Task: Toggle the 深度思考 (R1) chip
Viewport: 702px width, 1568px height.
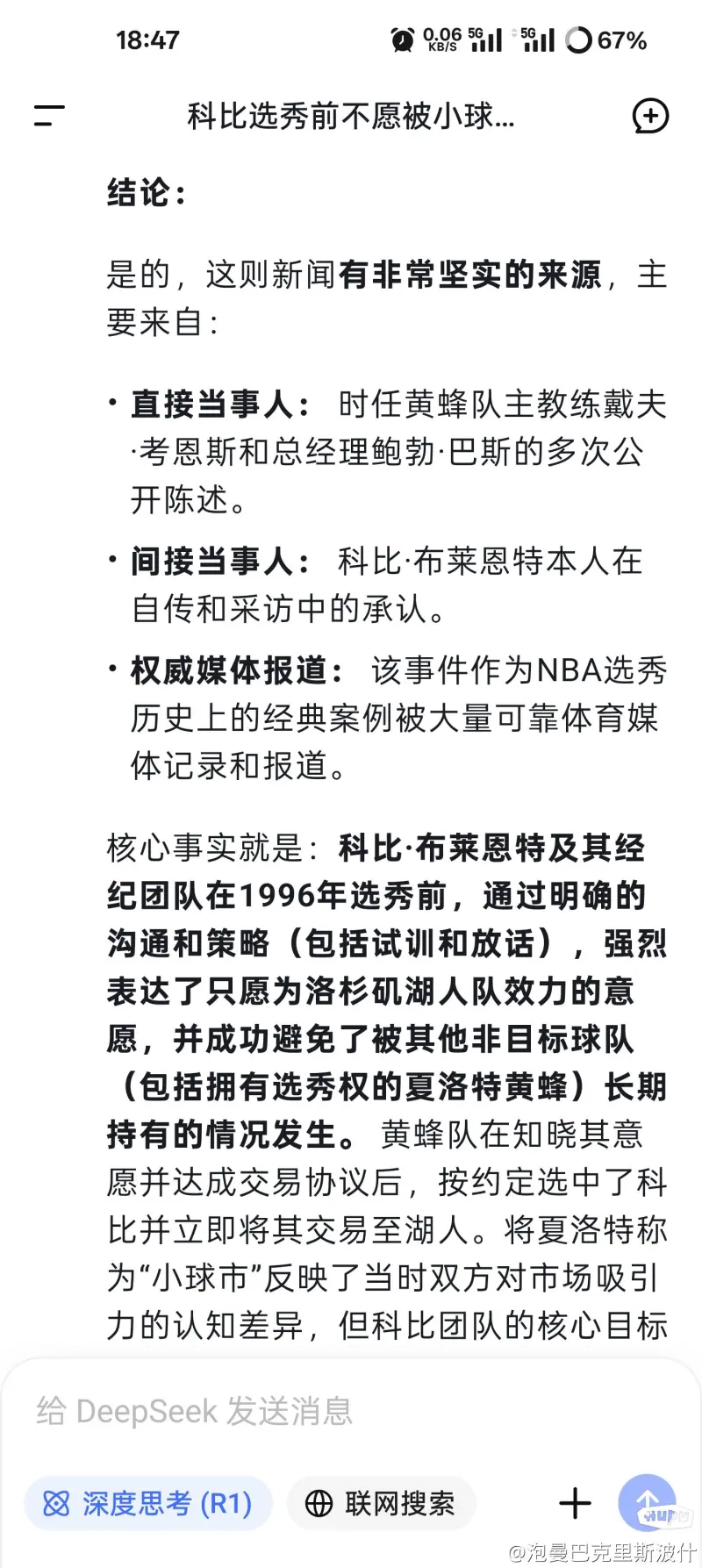Action: tap(148, 1504)
